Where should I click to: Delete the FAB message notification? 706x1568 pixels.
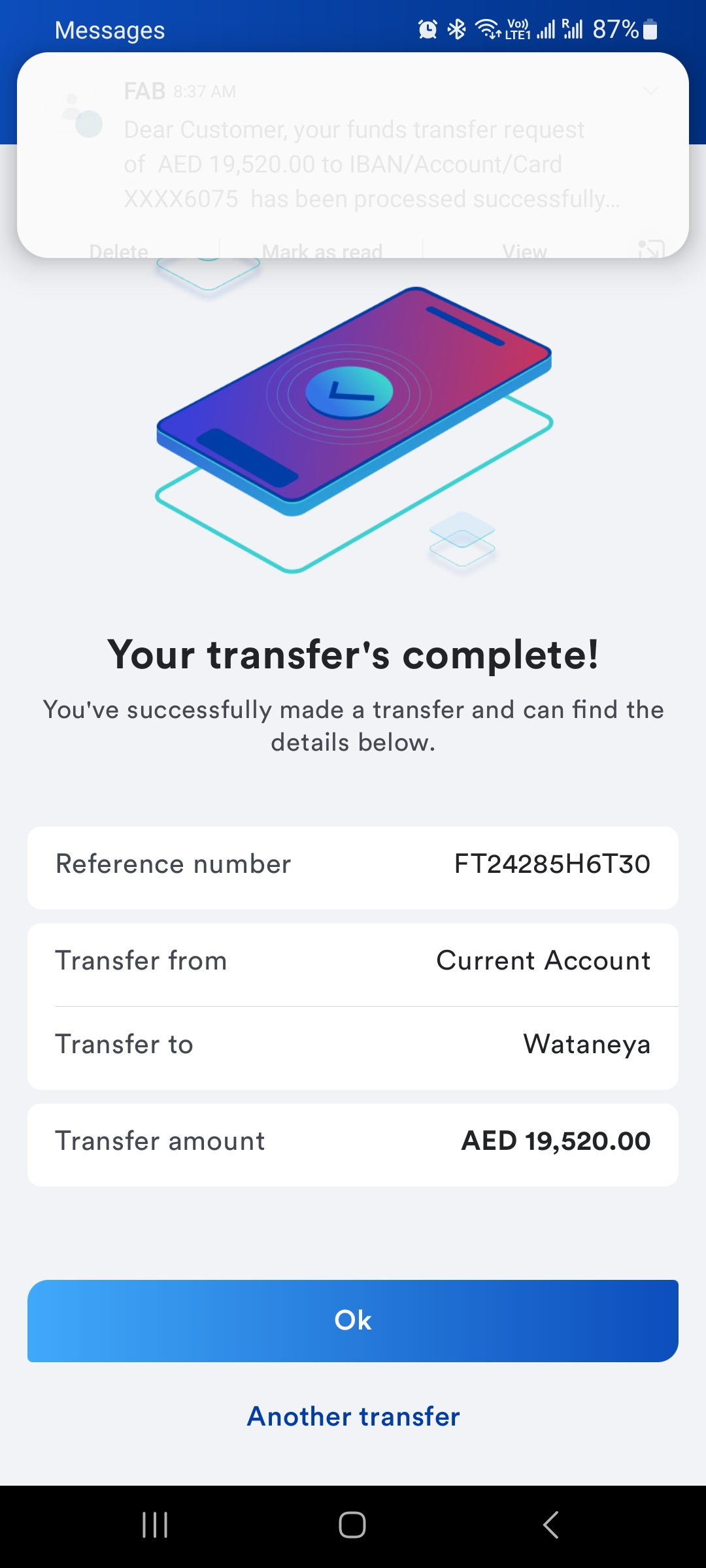pyautogui.click(x=118, y=250)
